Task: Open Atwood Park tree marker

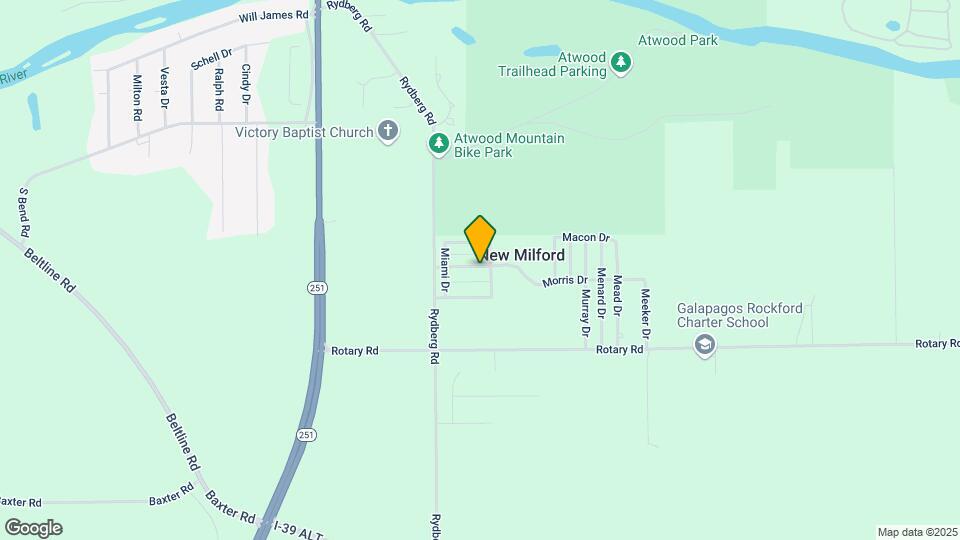Action: click(x=622, y=64)
